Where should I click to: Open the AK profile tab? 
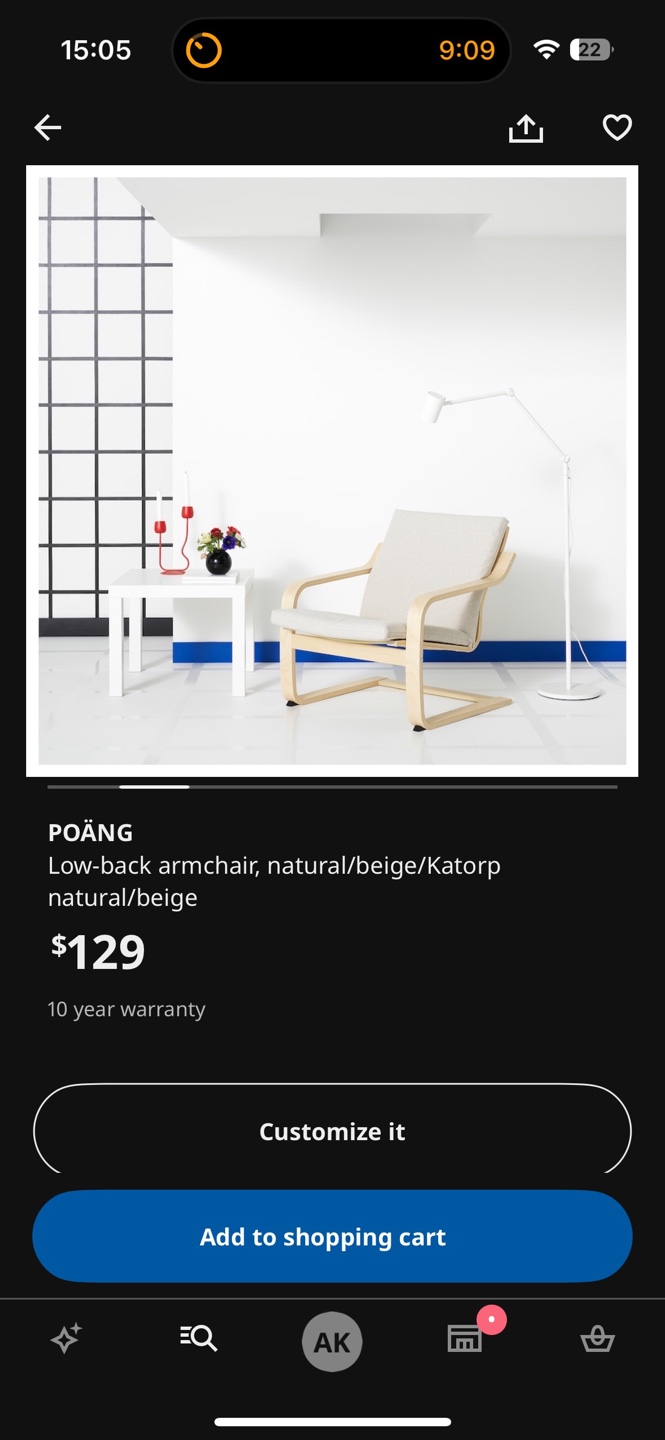pyautogui.click(x=332, y=1341)
